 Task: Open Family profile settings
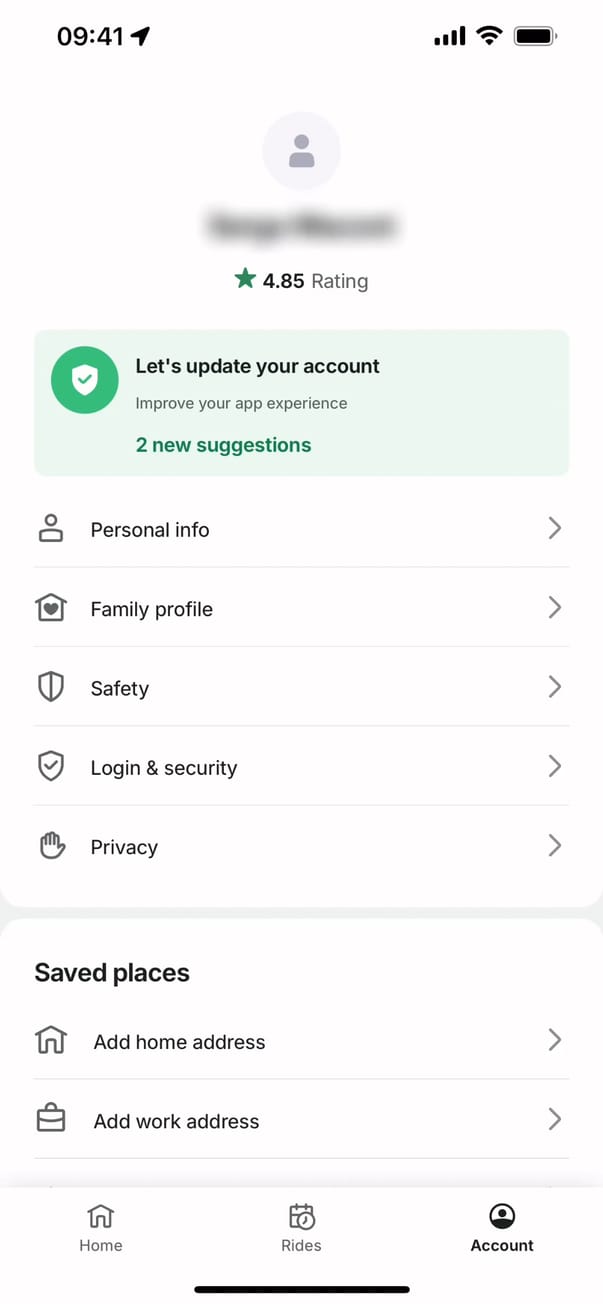pyautogui.click(x=300, y=608)
